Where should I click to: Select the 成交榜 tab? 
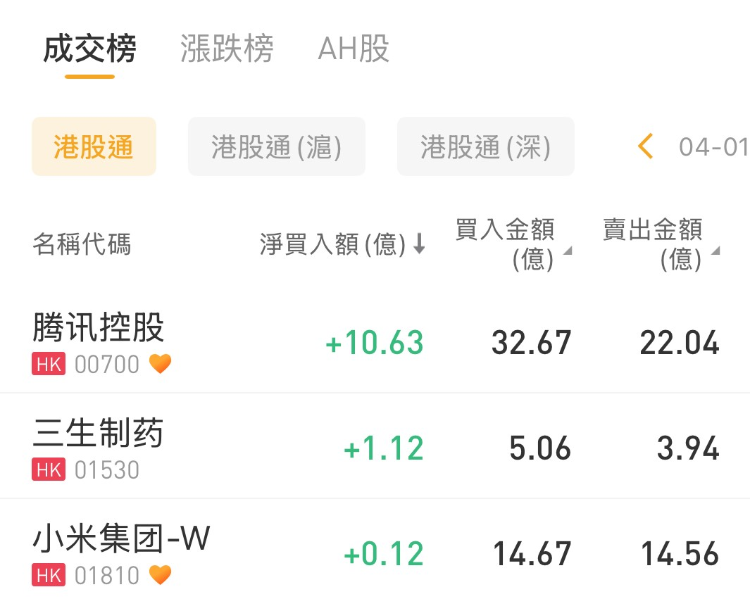[90, 48]
